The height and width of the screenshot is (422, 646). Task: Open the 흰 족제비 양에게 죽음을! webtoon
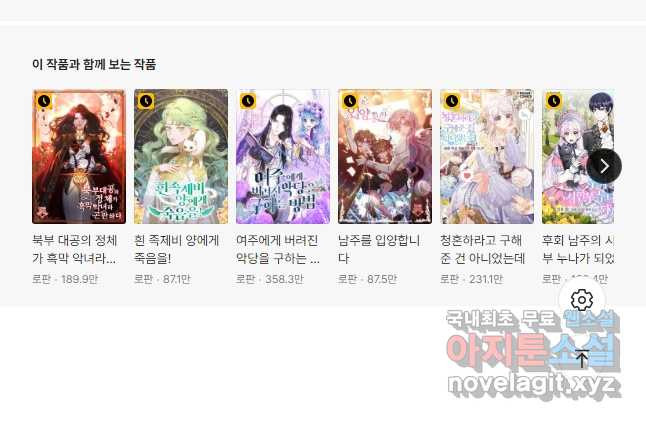pos(181,157)
